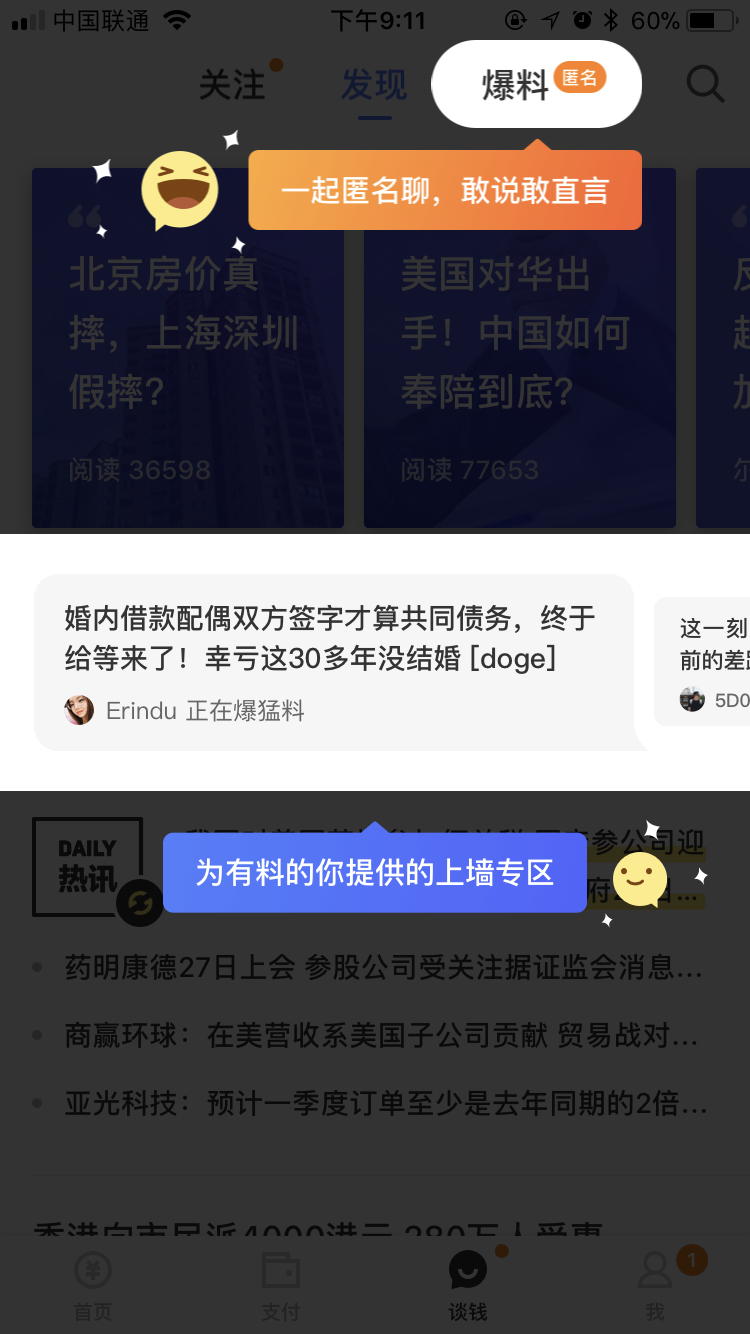Open the 亚光科技 news headline

pos(386,1103)
